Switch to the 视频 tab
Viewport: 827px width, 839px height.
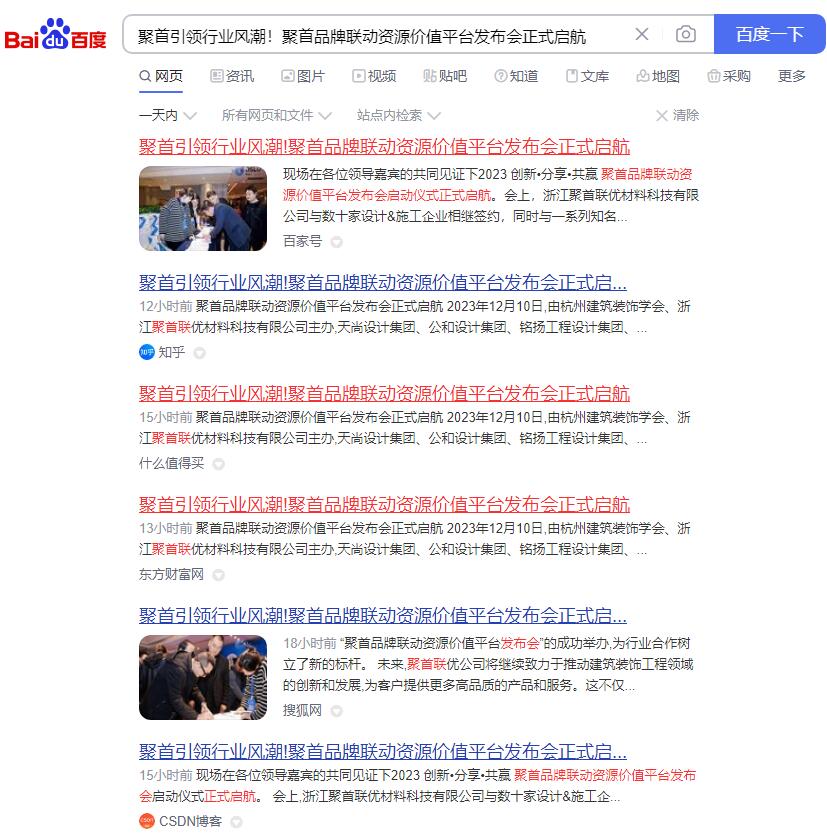[374, 76]
